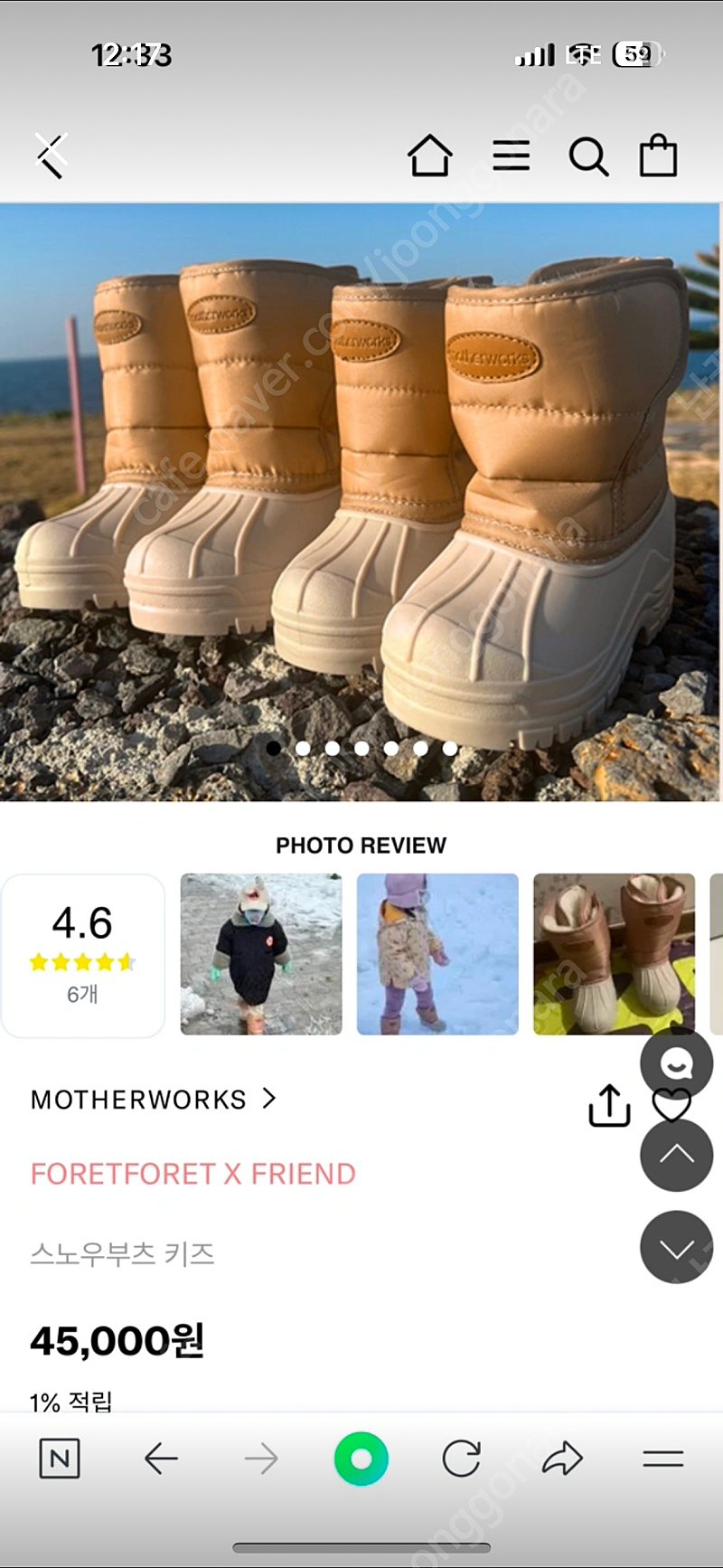723x1568 pixels.
Task: Open the browser's two-line menu
Action: (x=662, y=1459)
